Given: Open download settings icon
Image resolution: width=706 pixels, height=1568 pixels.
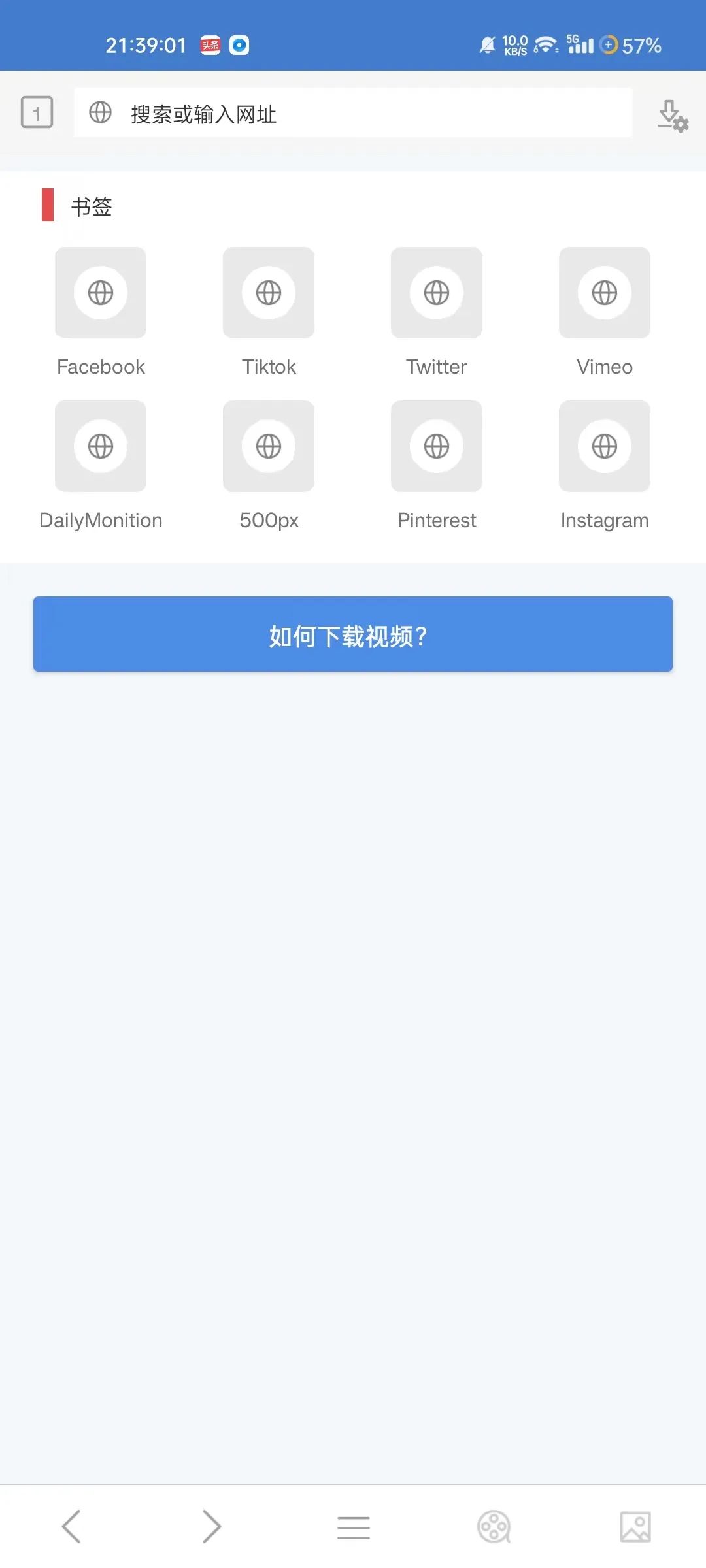Looking at the screenshot, I should click(x=673, y=116).
